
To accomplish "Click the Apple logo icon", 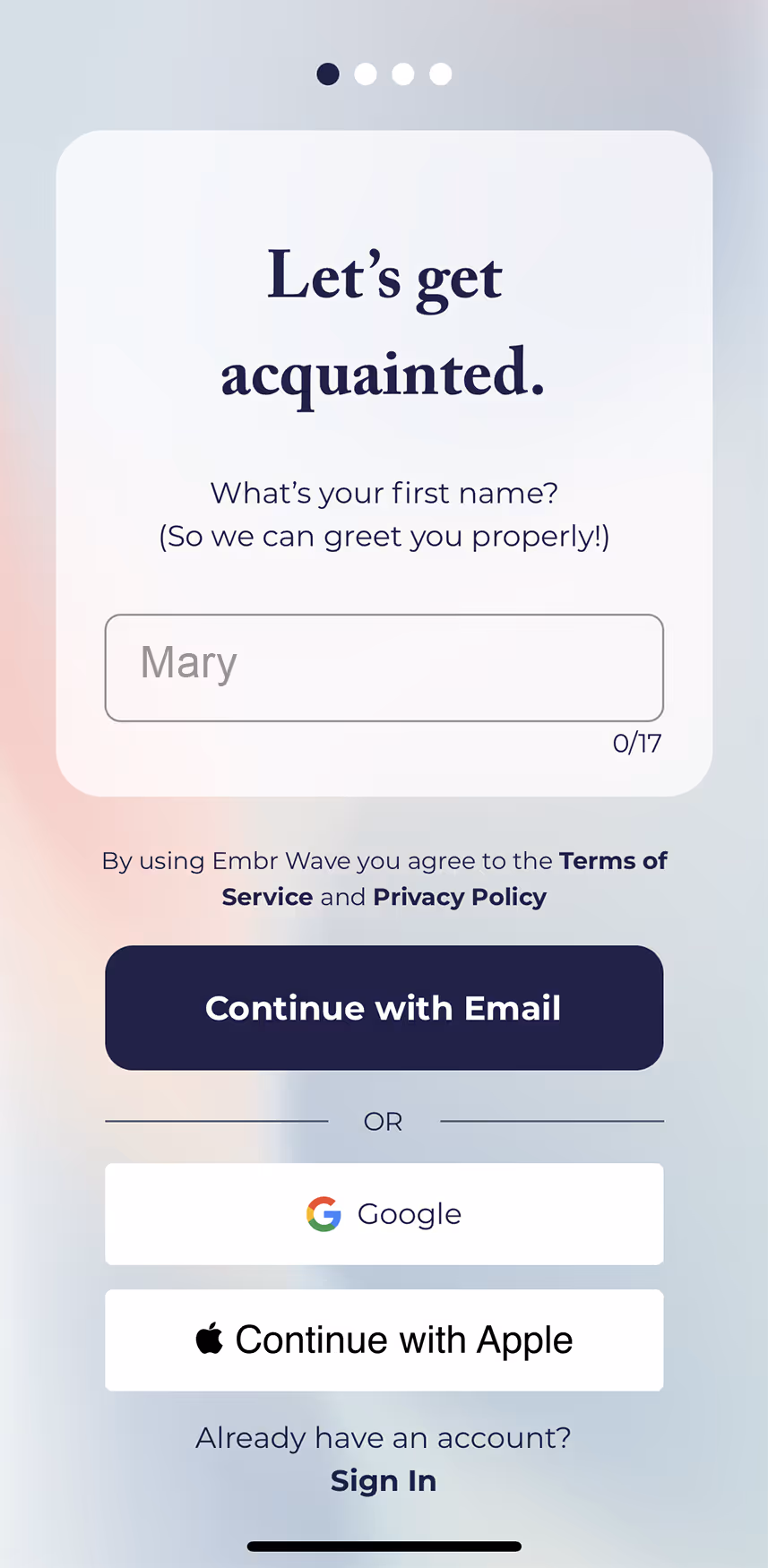I will pos(209,1340).
